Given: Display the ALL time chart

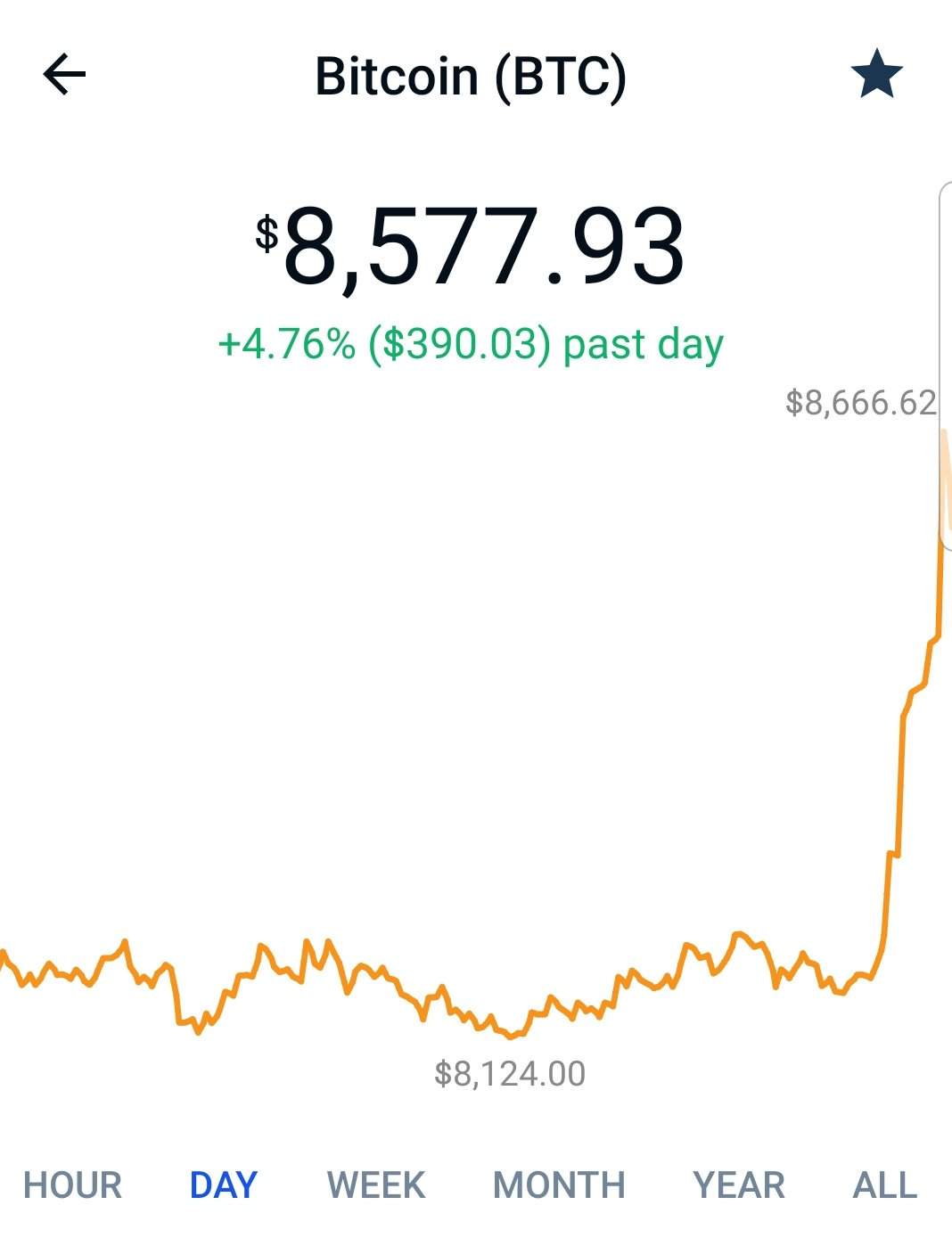Looking at the screenshot, I should [x=884, y=1185].
